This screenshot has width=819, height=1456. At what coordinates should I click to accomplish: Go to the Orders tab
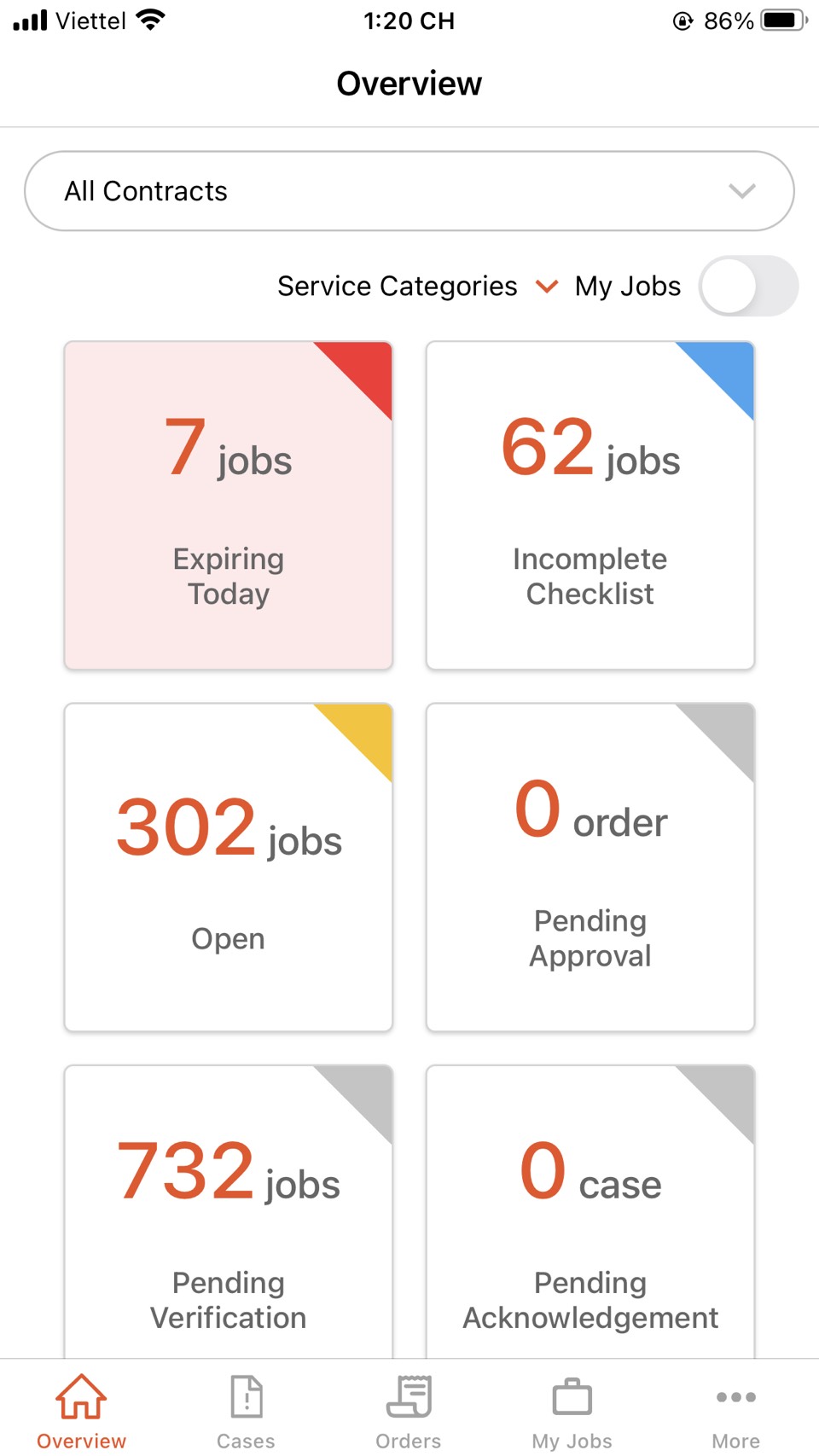[409, 1412]
